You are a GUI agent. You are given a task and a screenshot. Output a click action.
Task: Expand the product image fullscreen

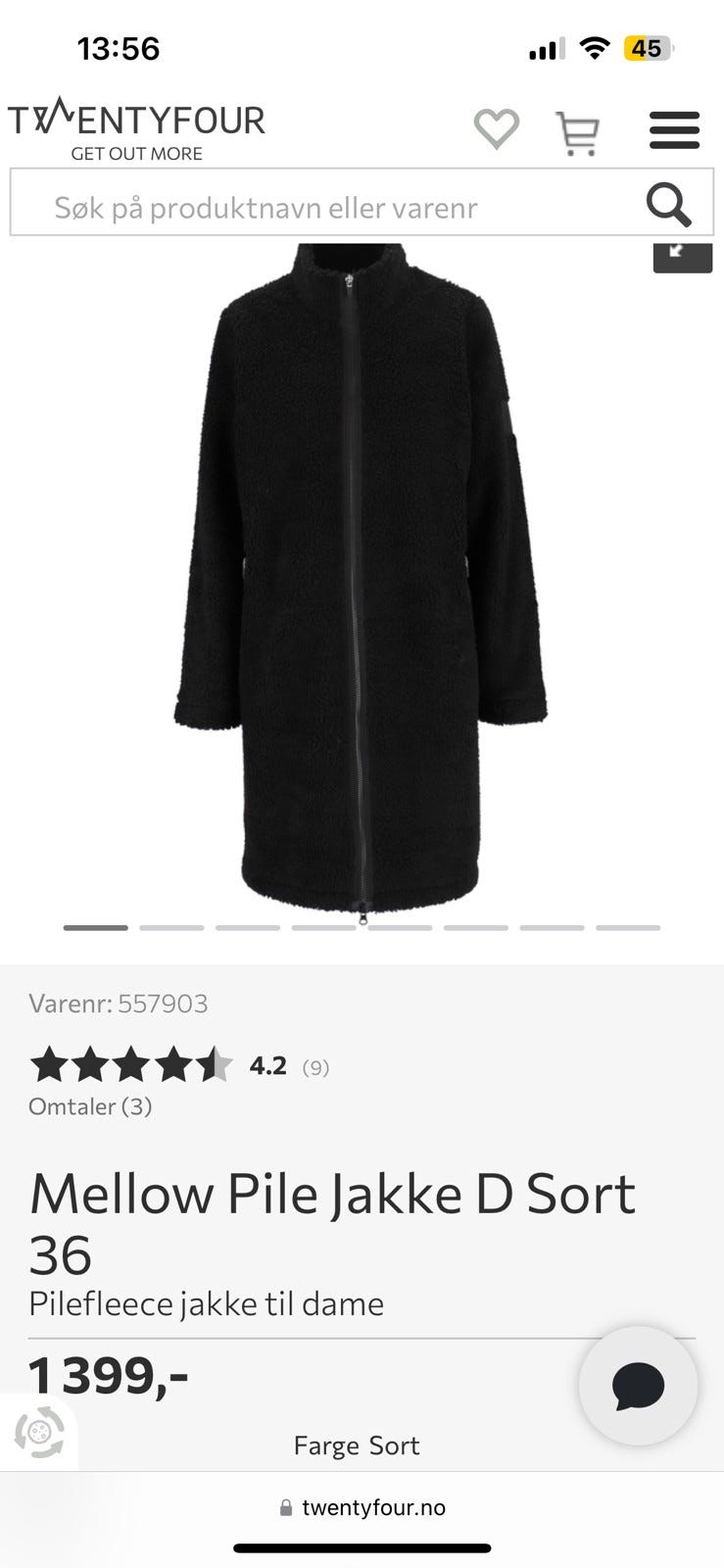(x=682, y=253)
